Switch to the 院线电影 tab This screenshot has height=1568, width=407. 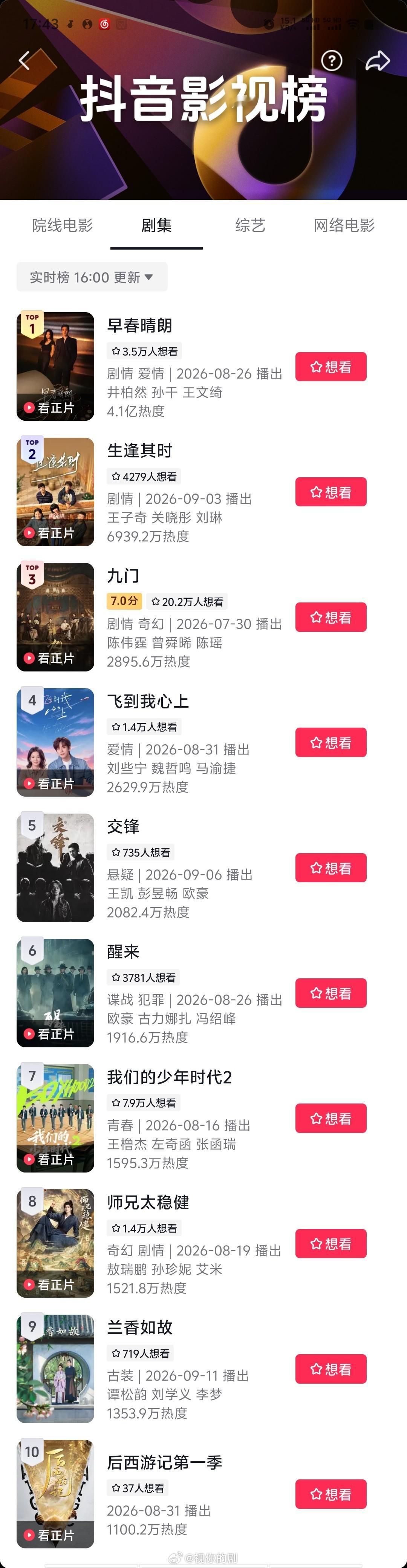pos(63,226)
